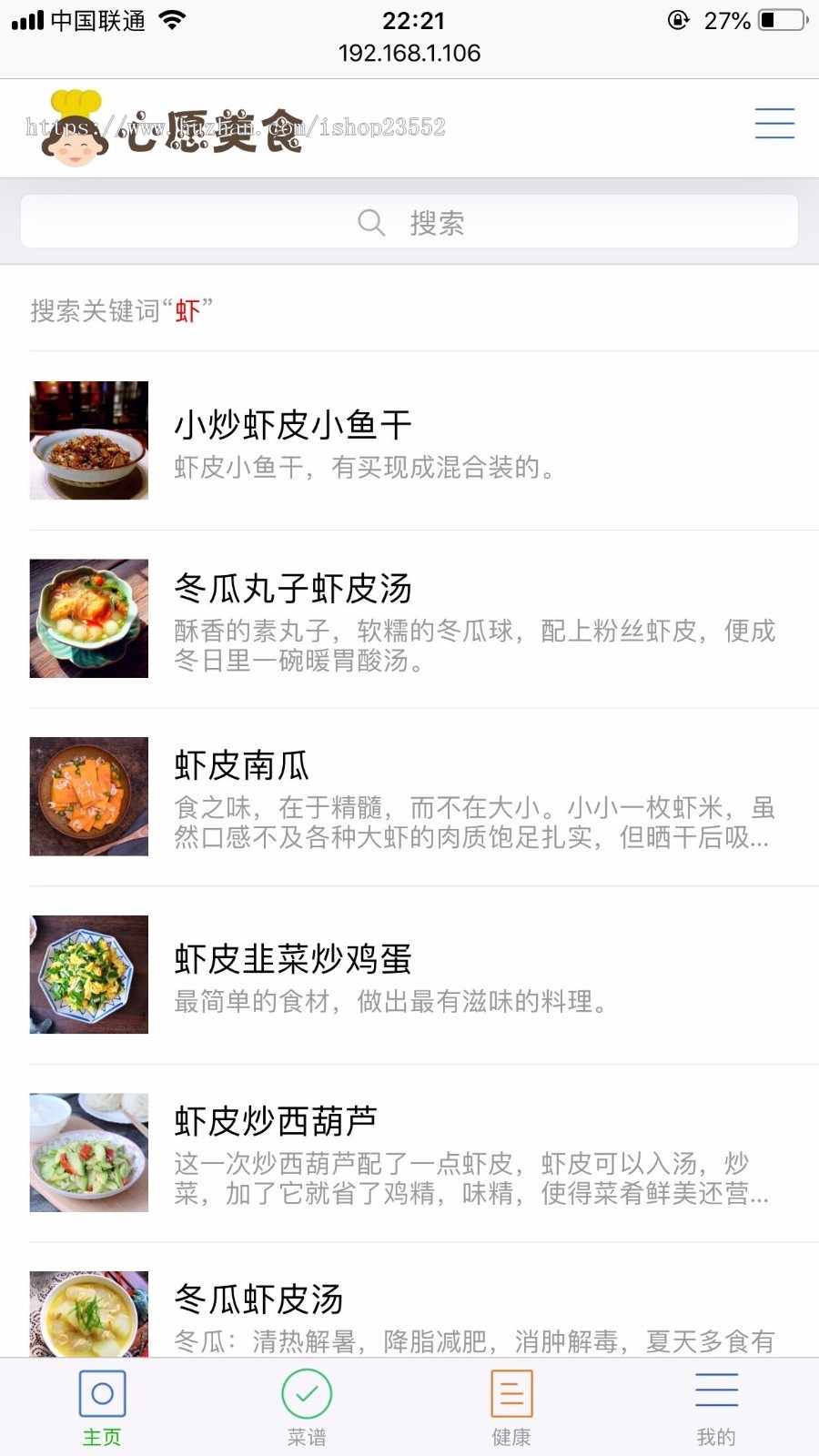Viewport: 819px width, 1456px height.
Task: Open the 健康 health section icon
Action: tap(511, 1391)
